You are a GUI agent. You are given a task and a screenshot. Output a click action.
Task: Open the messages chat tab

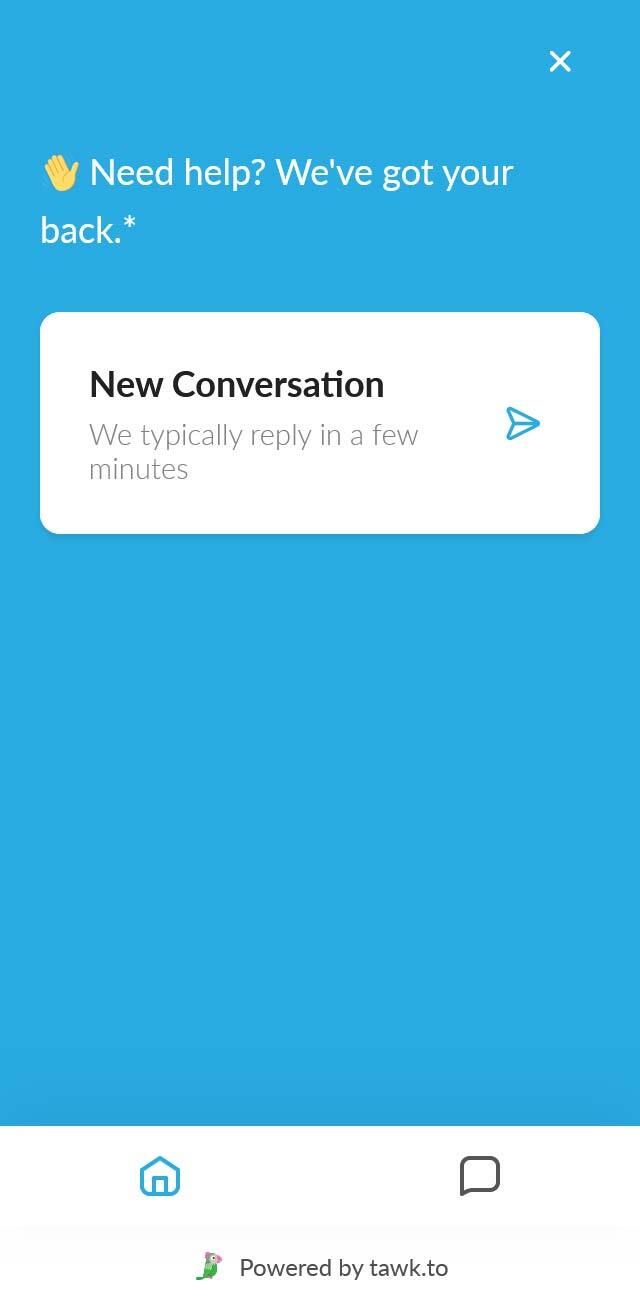pos(480,1176)
